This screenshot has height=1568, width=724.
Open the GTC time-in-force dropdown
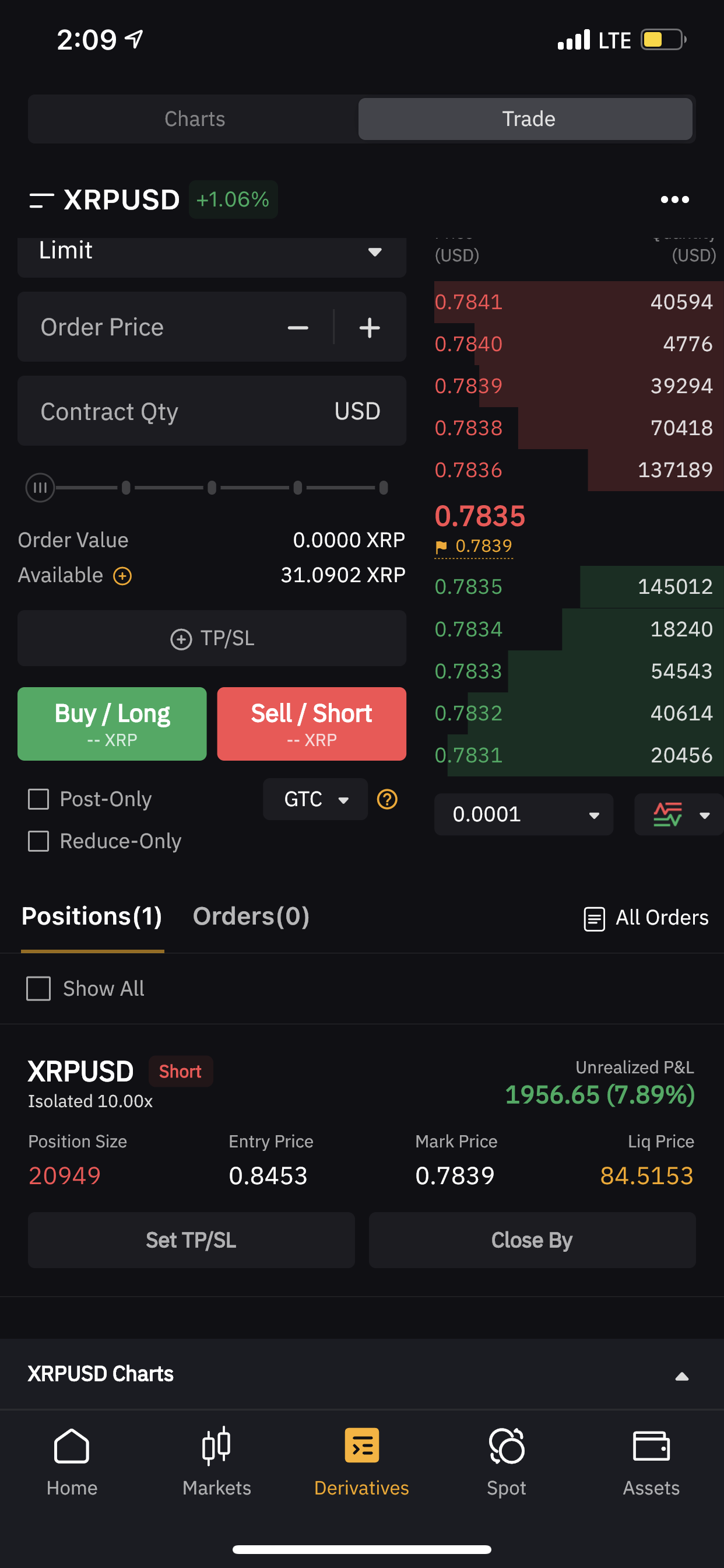[315, 799]
